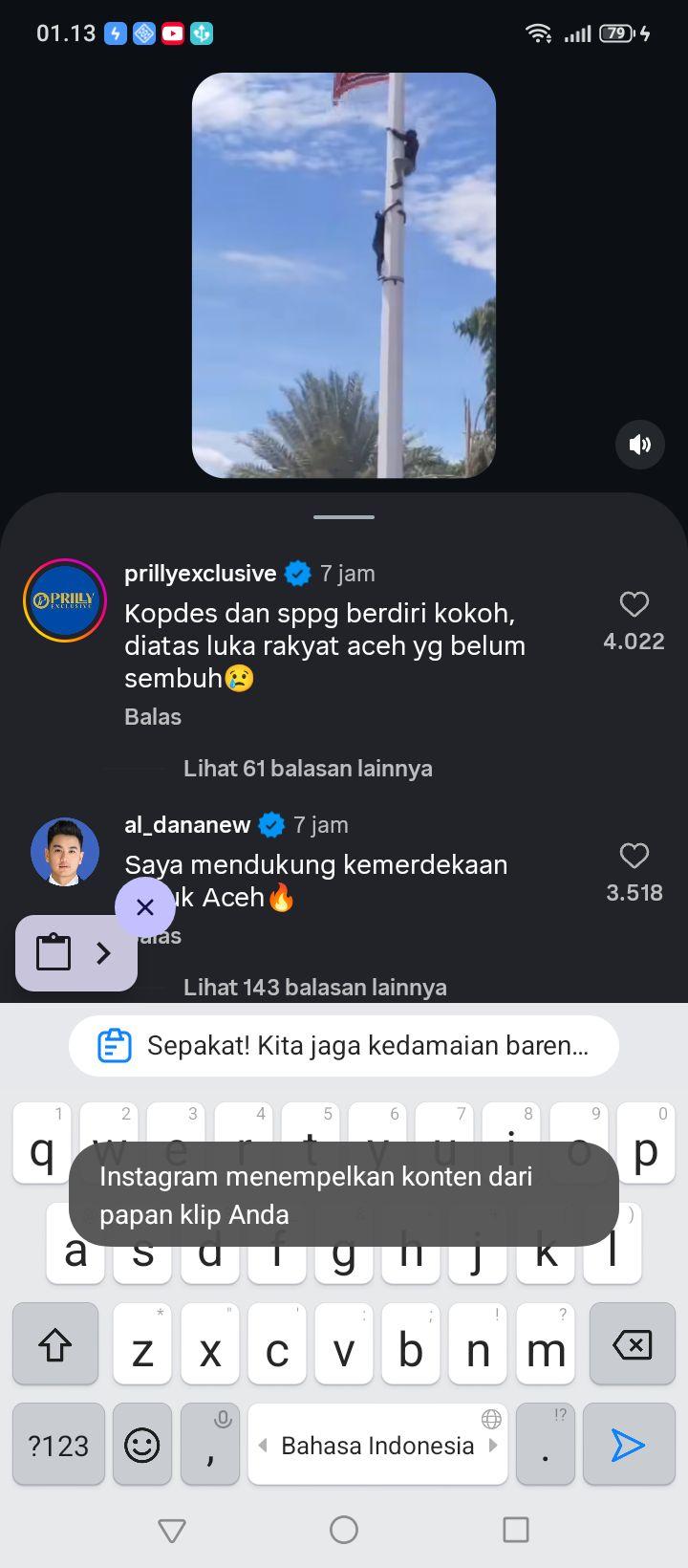Open the floating clipboard panel
The height and width of the screenshot is (1568, 688).
pos(76,953)
